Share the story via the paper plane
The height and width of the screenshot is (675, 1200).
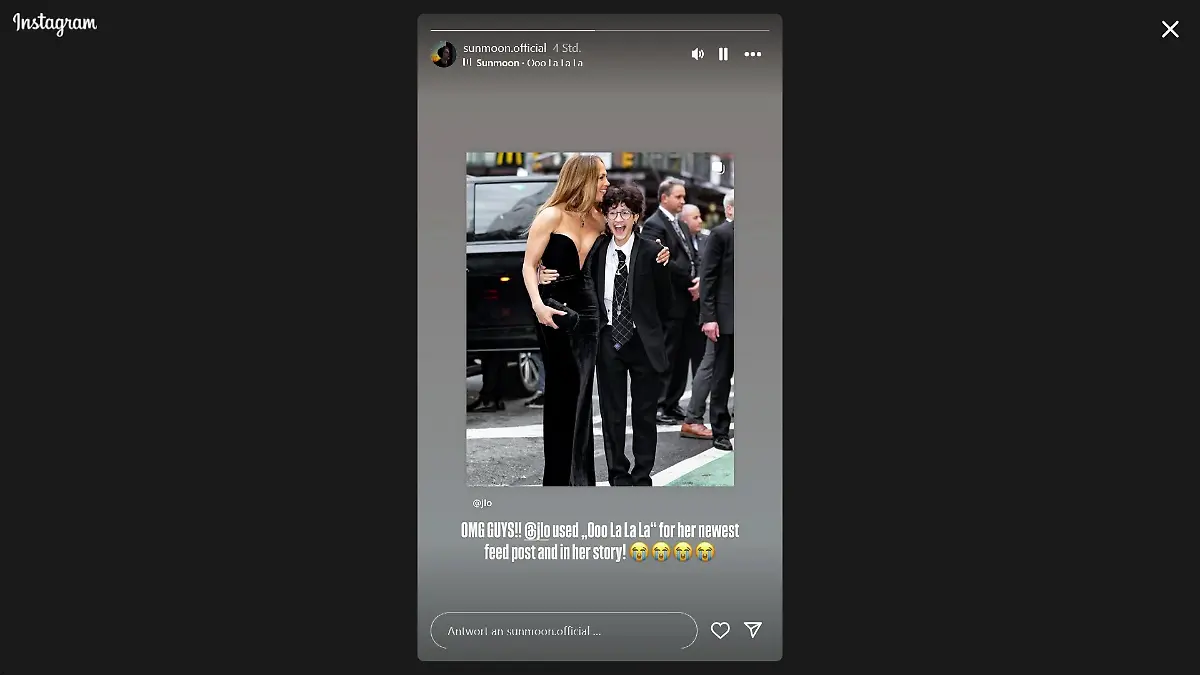coord(753,630)
